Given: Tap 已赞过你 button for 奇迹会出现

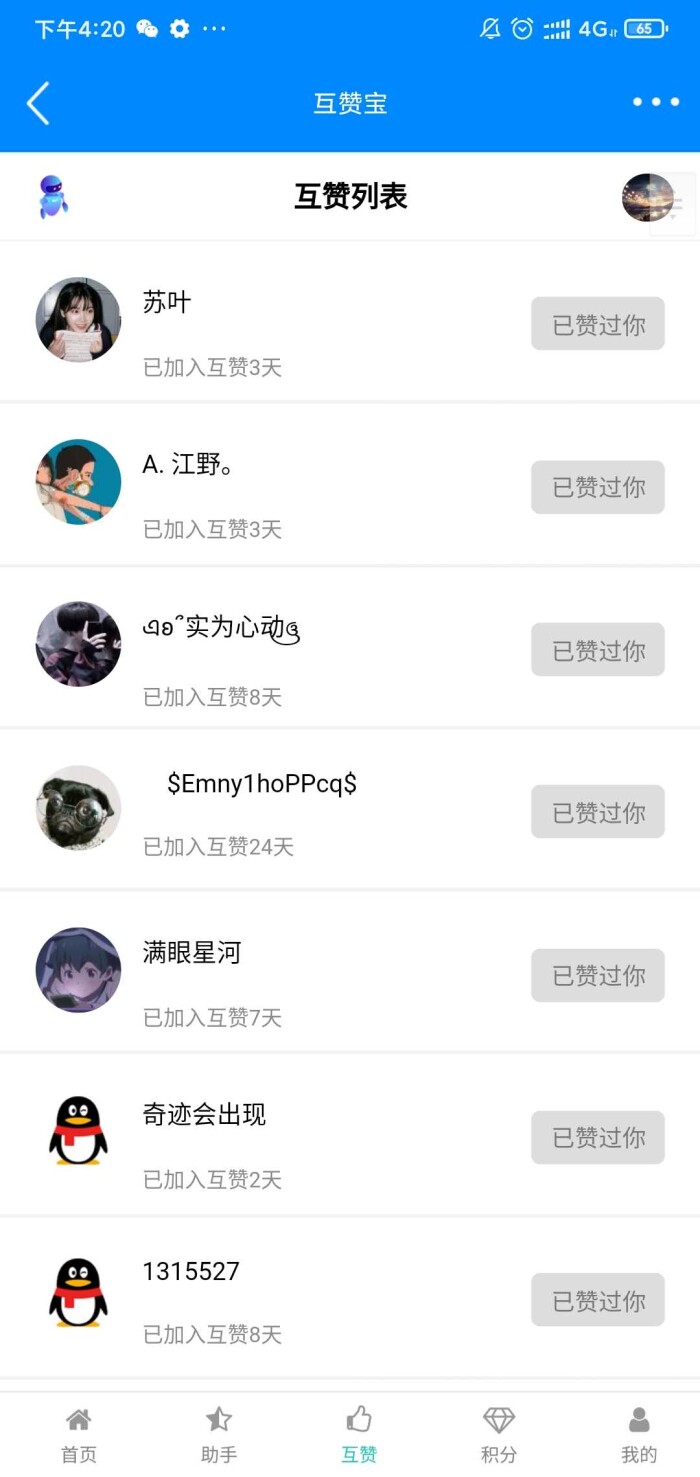Looking at the screenshot, I should click(597, 1137).
